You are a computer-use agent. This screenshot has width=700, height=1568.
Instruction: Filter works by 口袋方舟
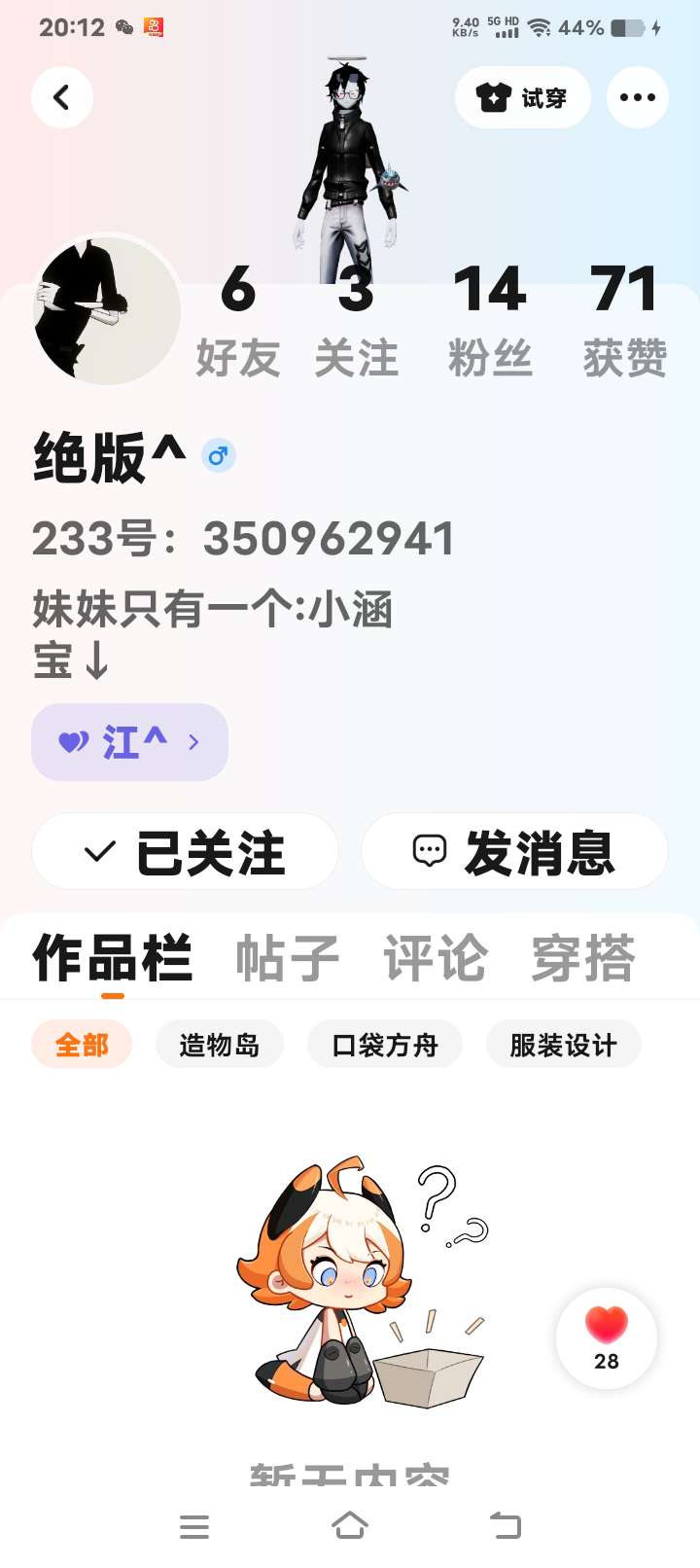(385, 1045)
